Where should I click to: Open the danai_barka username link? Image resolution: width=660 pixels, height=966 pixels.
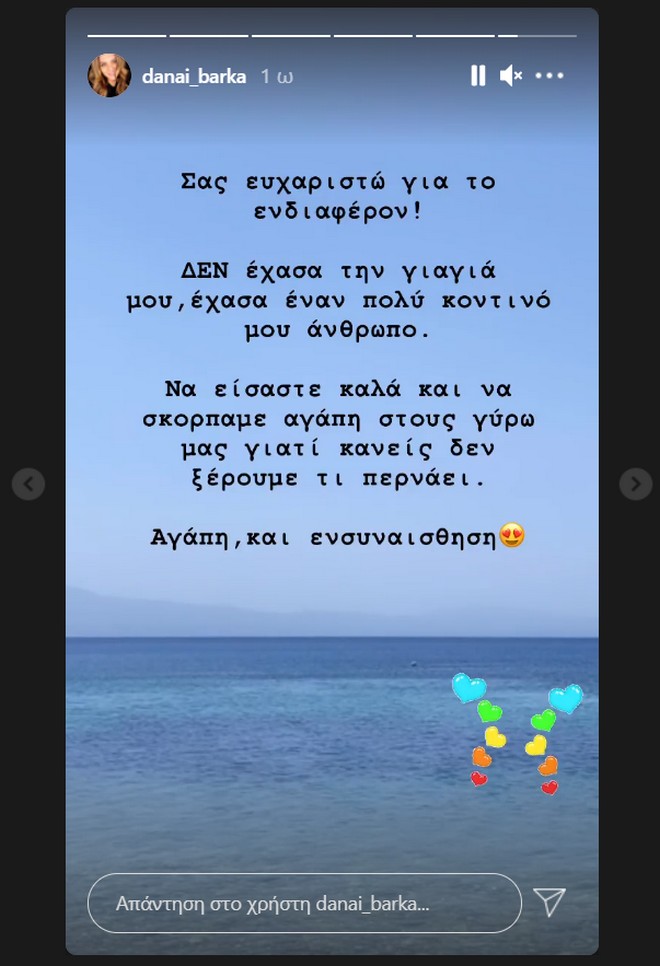(195, 76)
